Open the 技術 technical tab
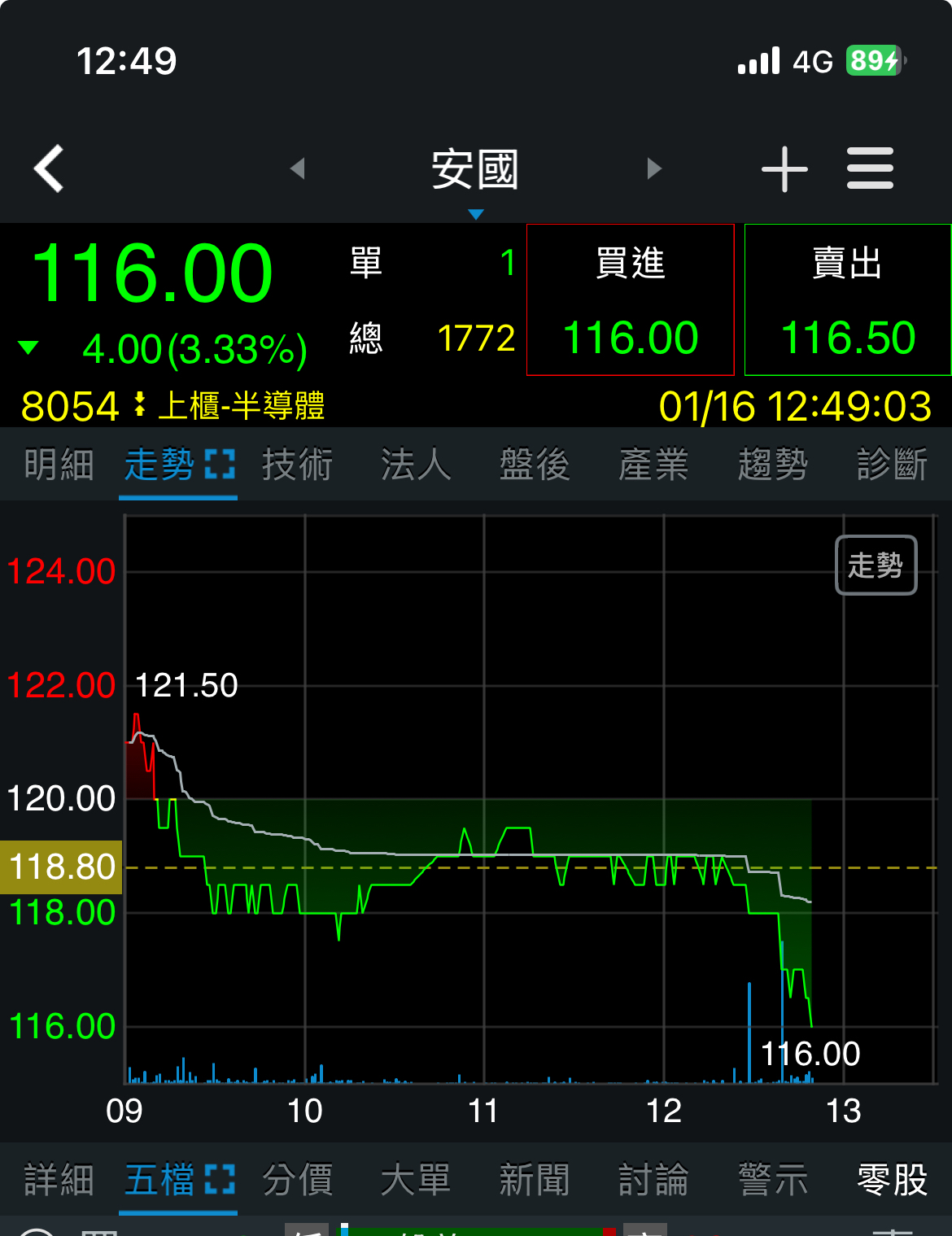 [297, 465]
